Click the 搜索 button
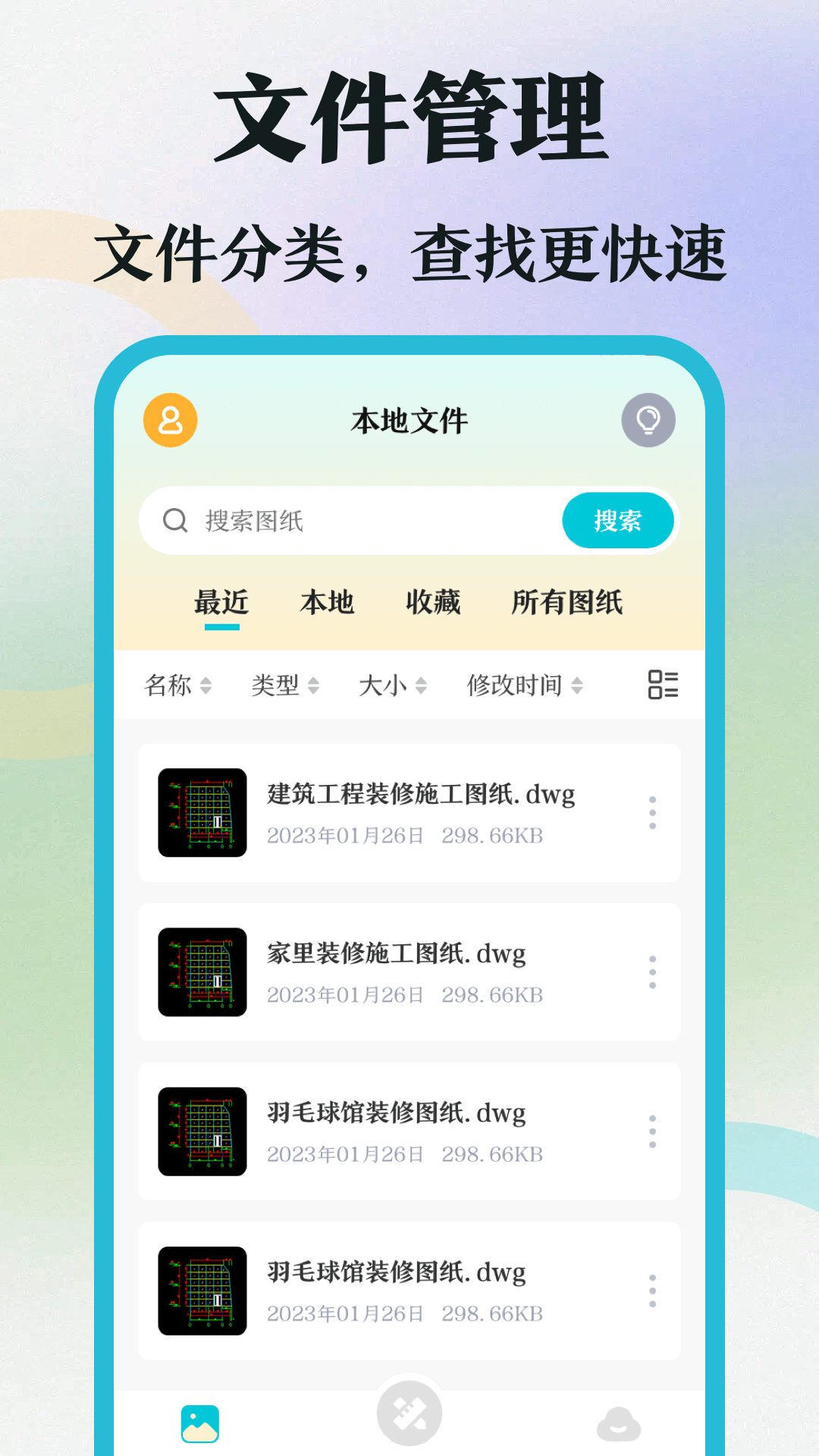This screenshot has width=819, height=1456. 618,520
